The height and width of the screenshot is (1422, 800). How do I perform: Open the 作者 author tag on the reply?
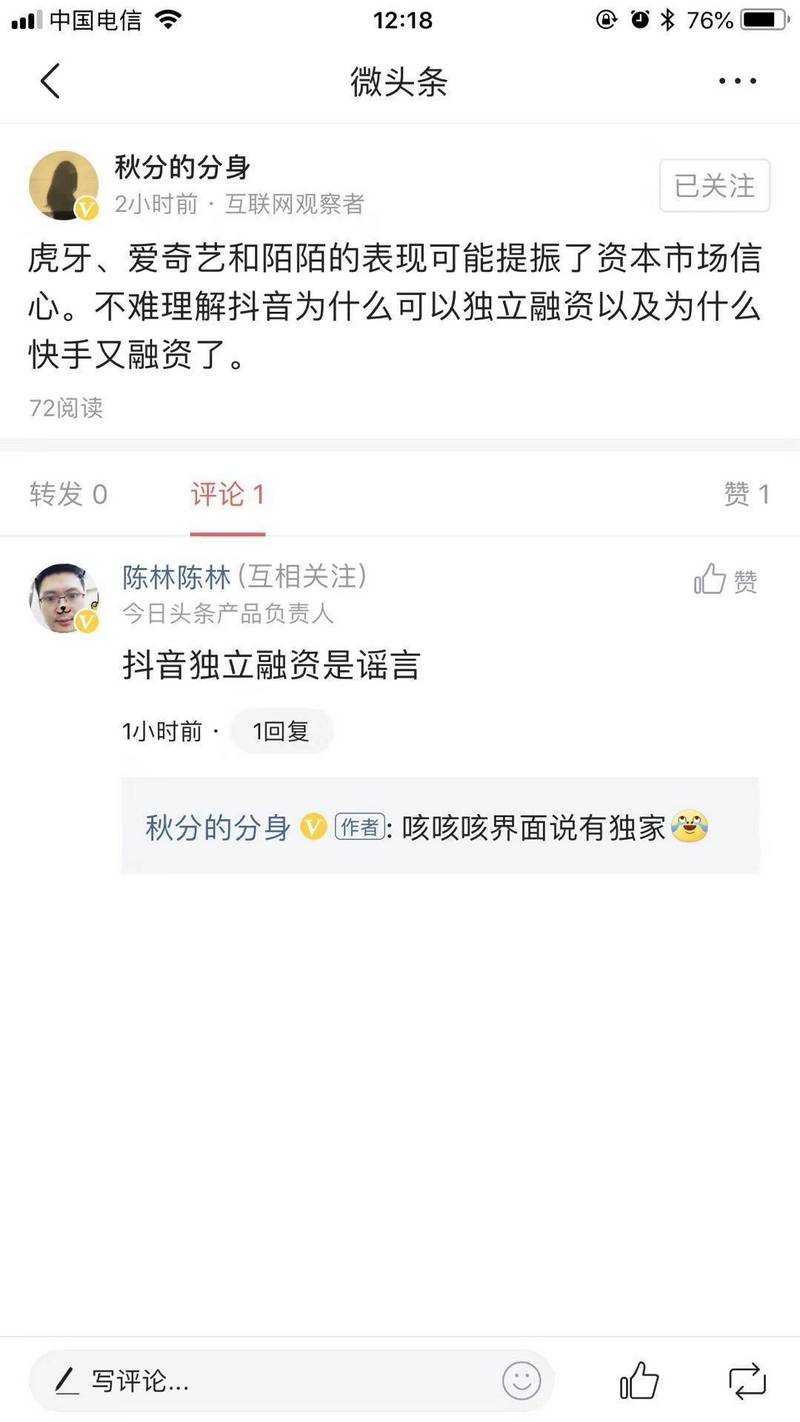coord(359,828)
